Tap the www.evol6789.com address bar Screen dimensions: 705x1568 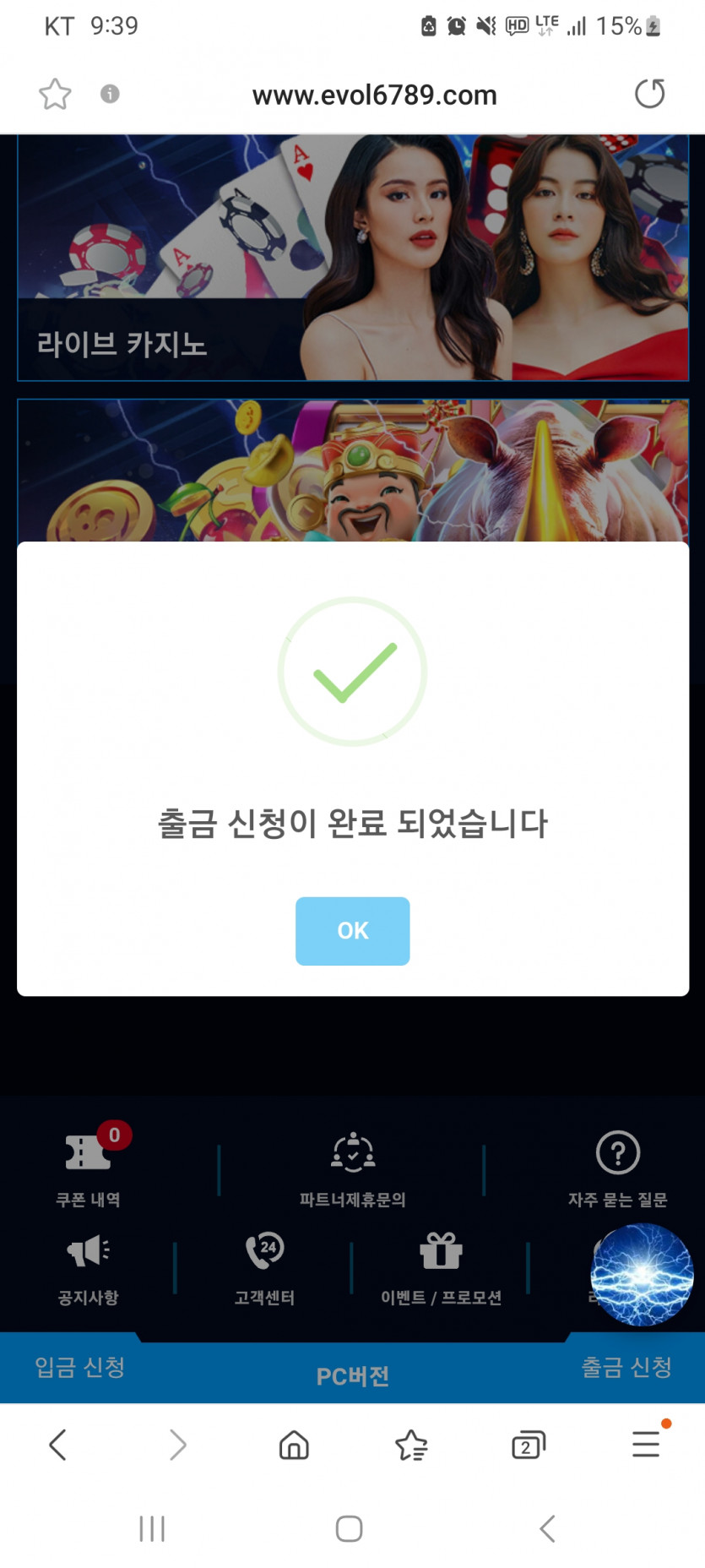click(x=374, y=95)
